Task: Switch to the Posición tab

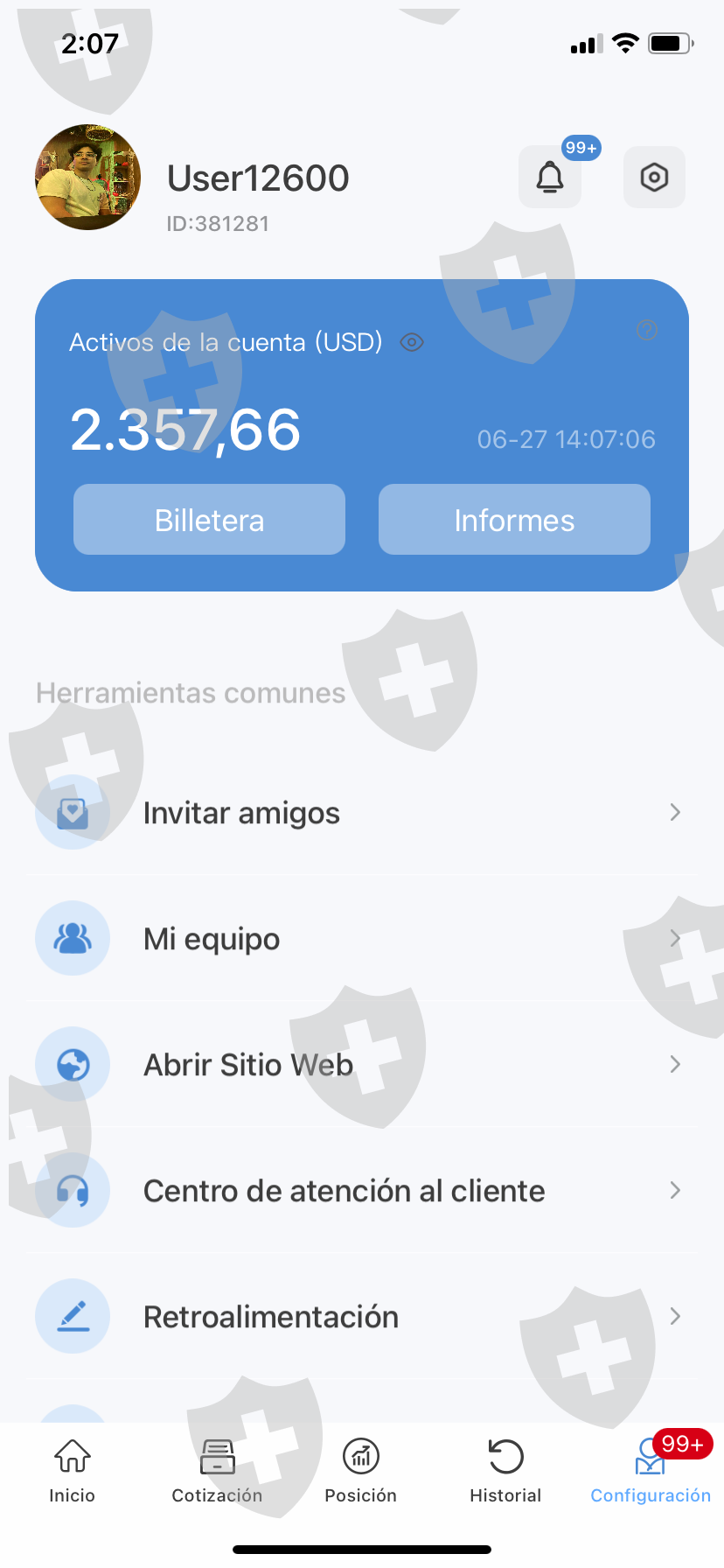Action: 361,1470
